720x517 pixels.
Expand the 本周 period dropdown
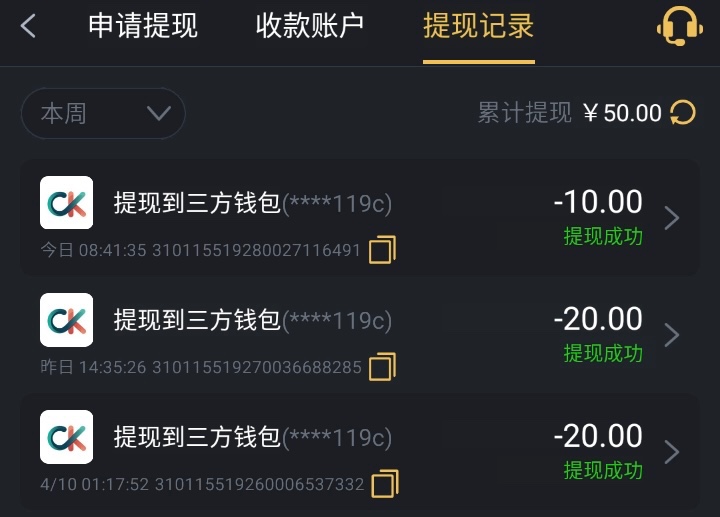pos(103,113)
